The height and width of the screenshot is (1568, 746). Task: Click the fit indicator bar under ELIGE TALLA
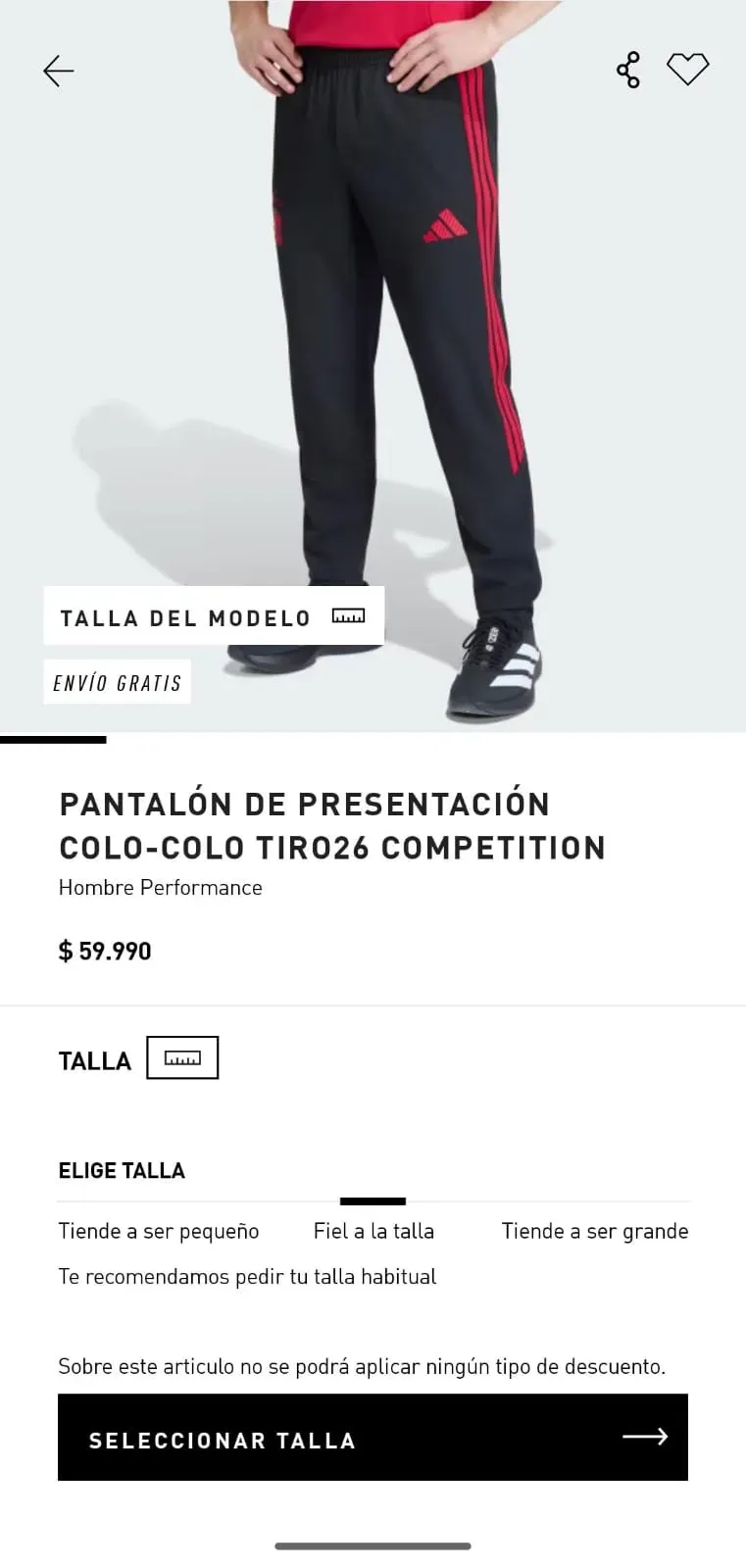pyautogui.click(x=372, y=1200)
